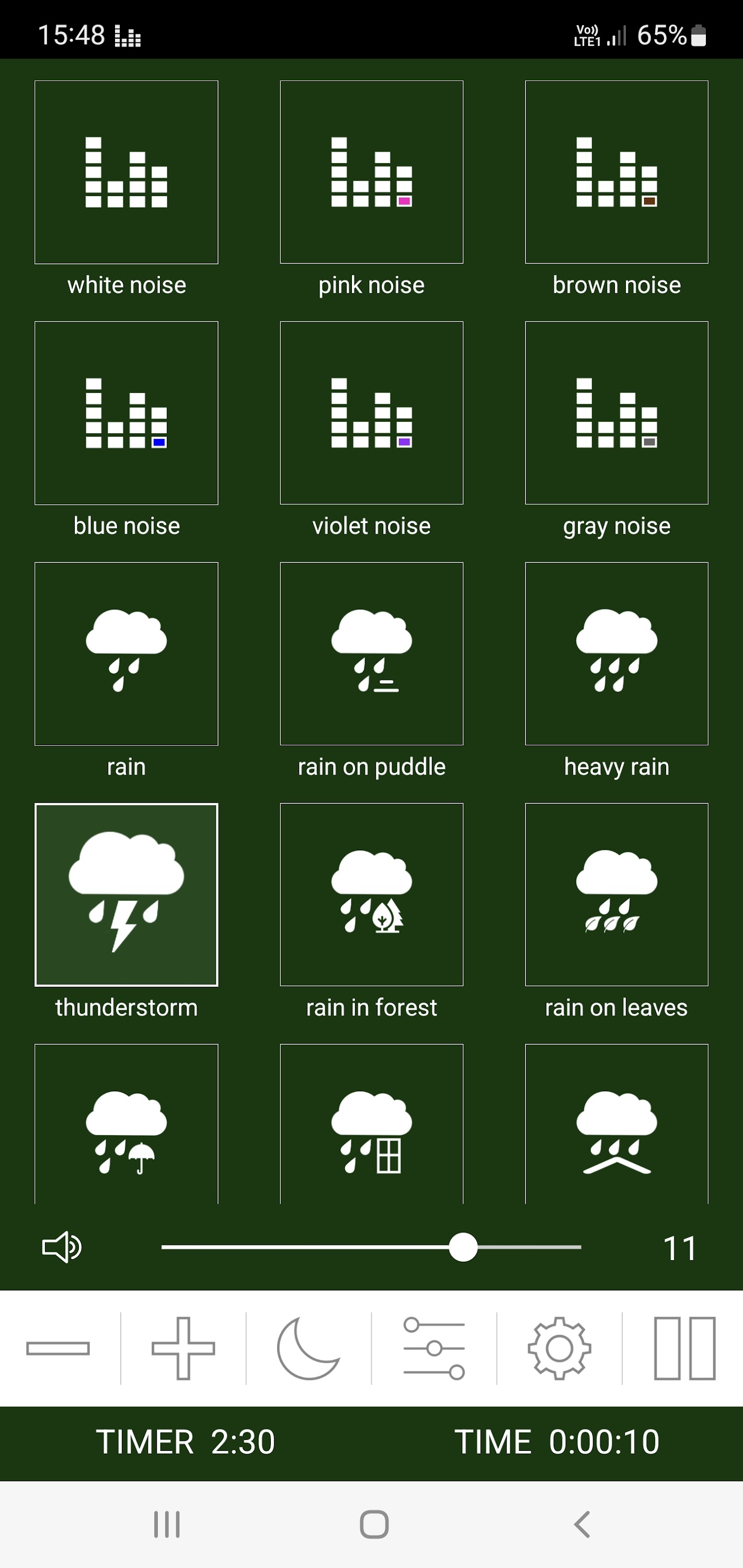Pause the playing sound

click(x=684, y=1348)
